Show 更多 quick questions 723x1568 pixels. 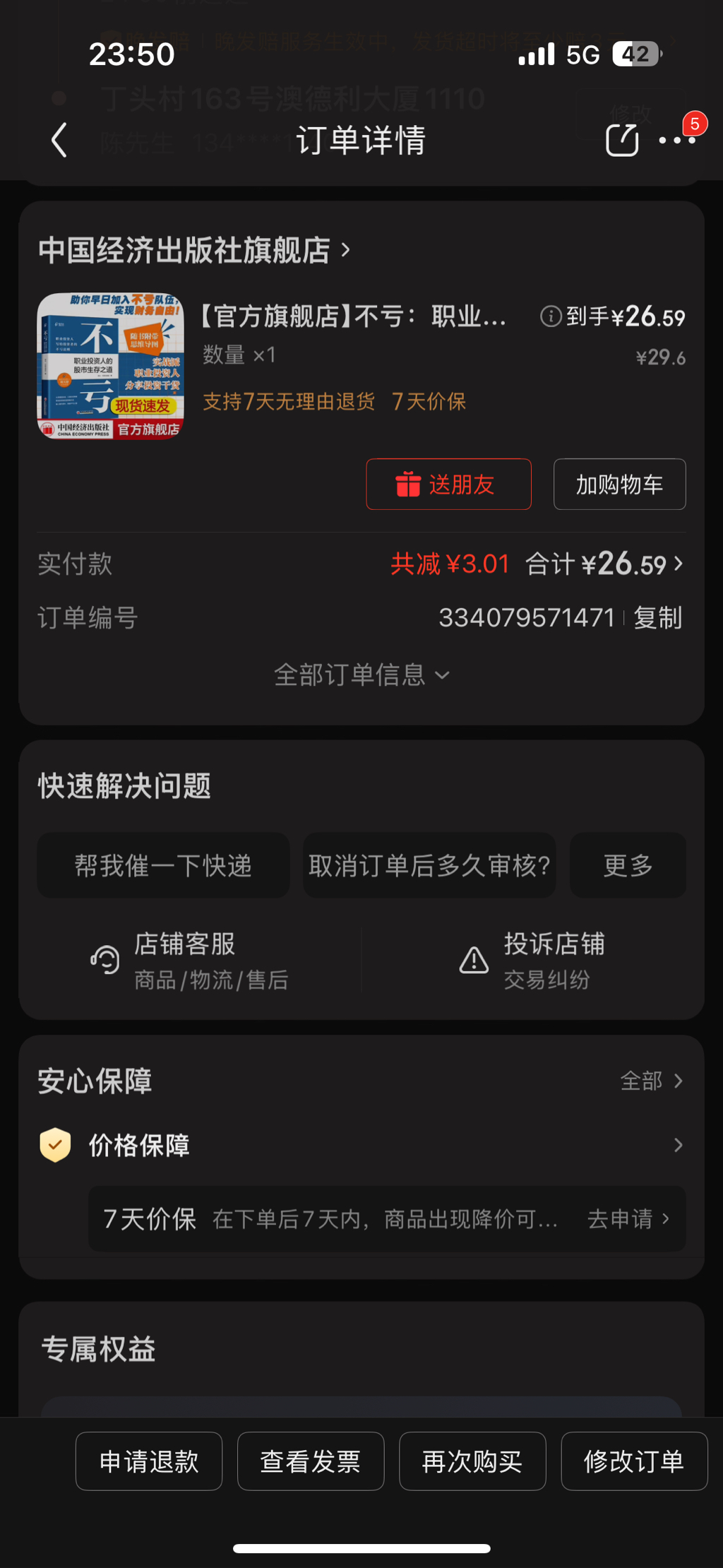point(628,865)
